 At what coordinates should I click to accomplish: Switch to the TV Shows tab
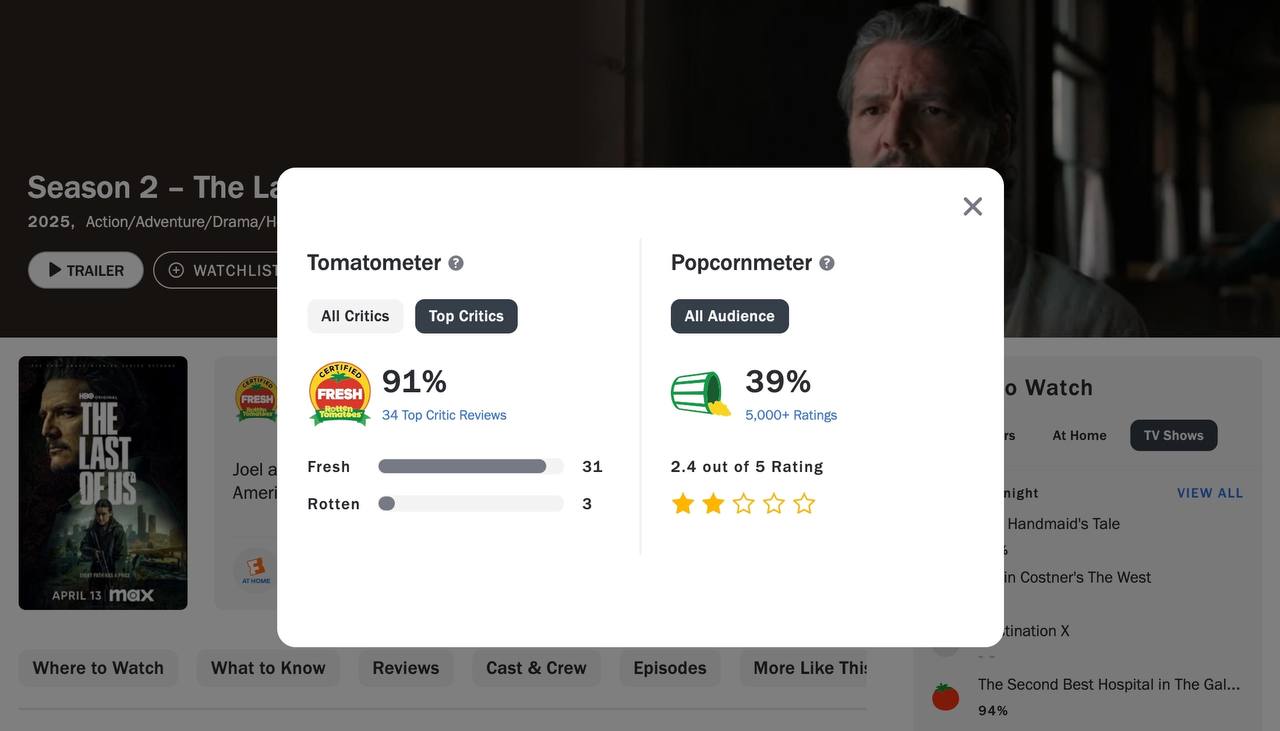[x=1173, y=435]
